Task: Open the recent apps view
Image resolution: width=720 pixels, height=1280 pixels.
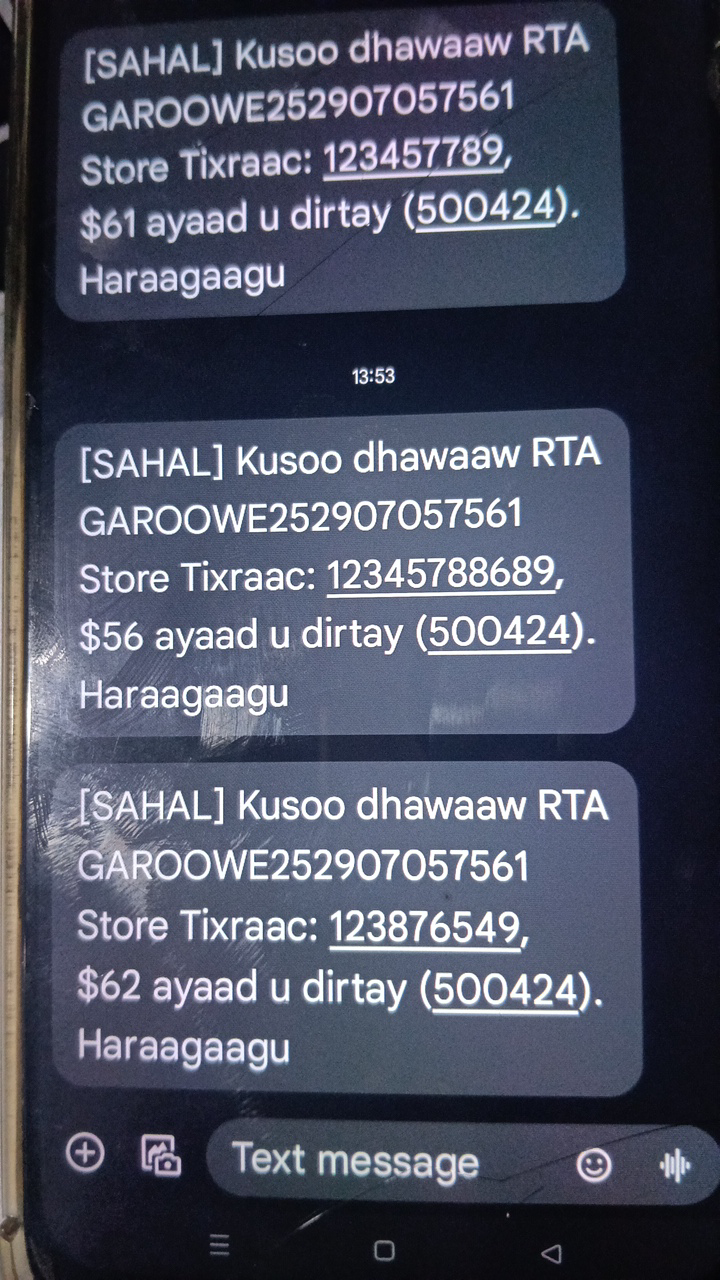Action: point(219,1247)
